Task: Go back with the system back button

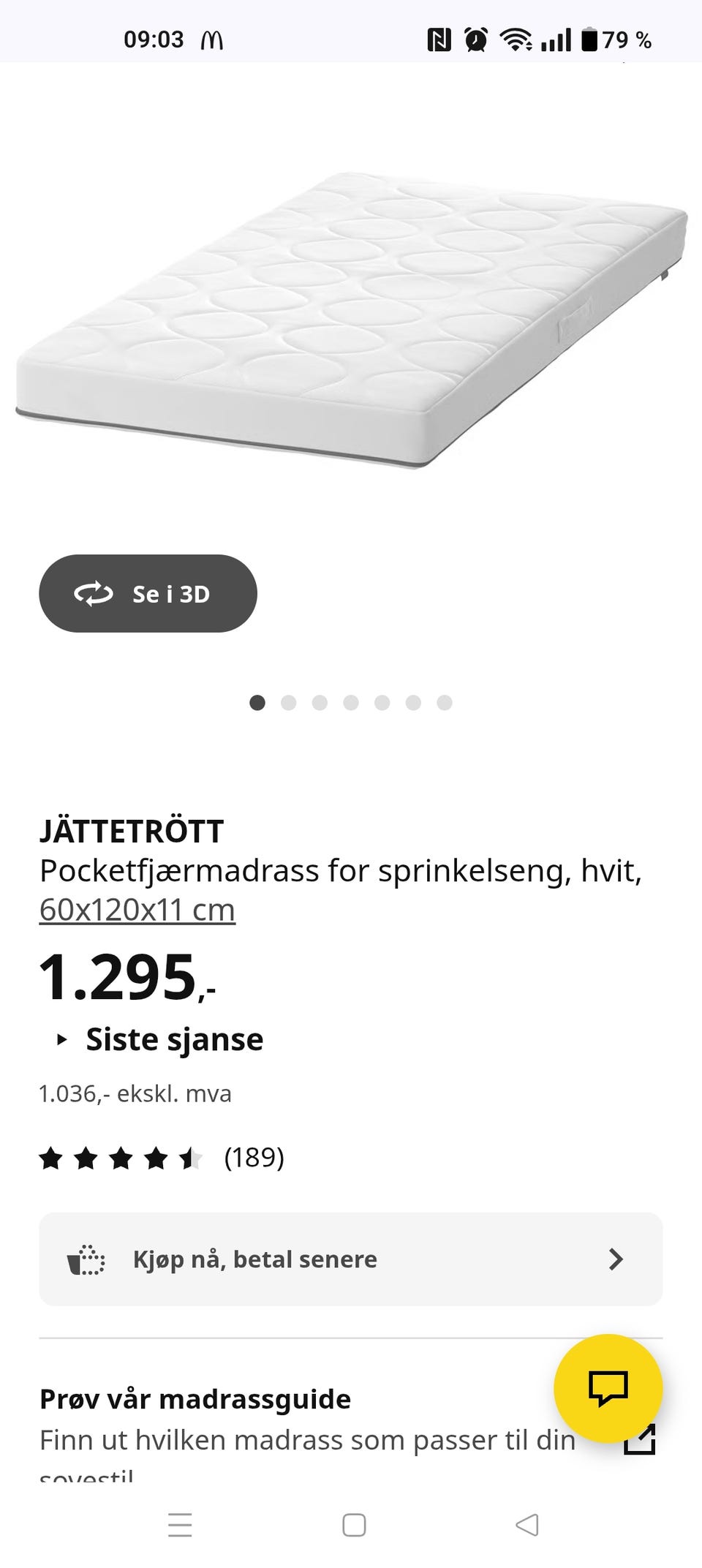Action: [x=527, y=1525]
